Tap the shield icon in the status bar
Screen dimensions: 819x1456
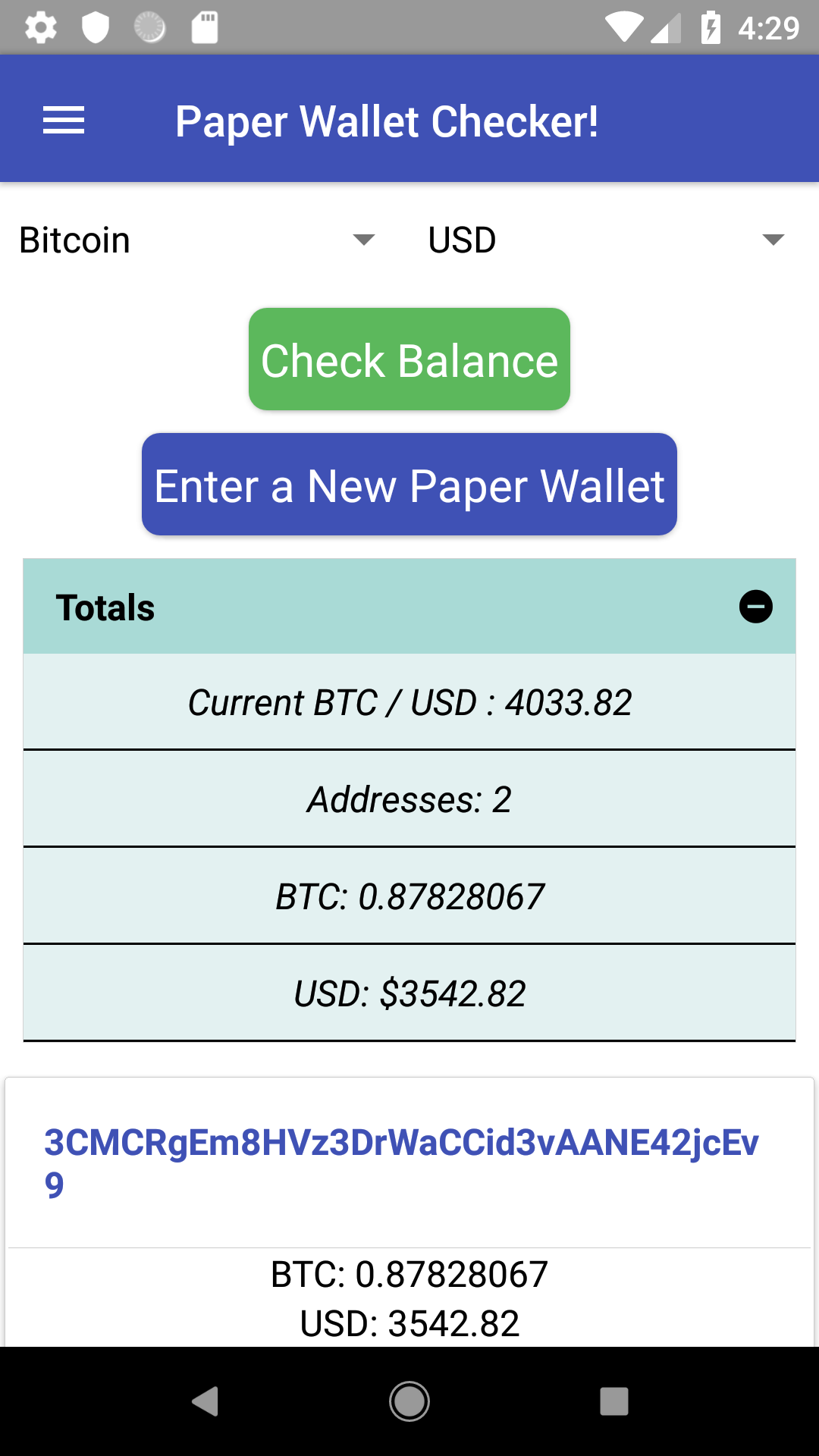tap(95, 27)
